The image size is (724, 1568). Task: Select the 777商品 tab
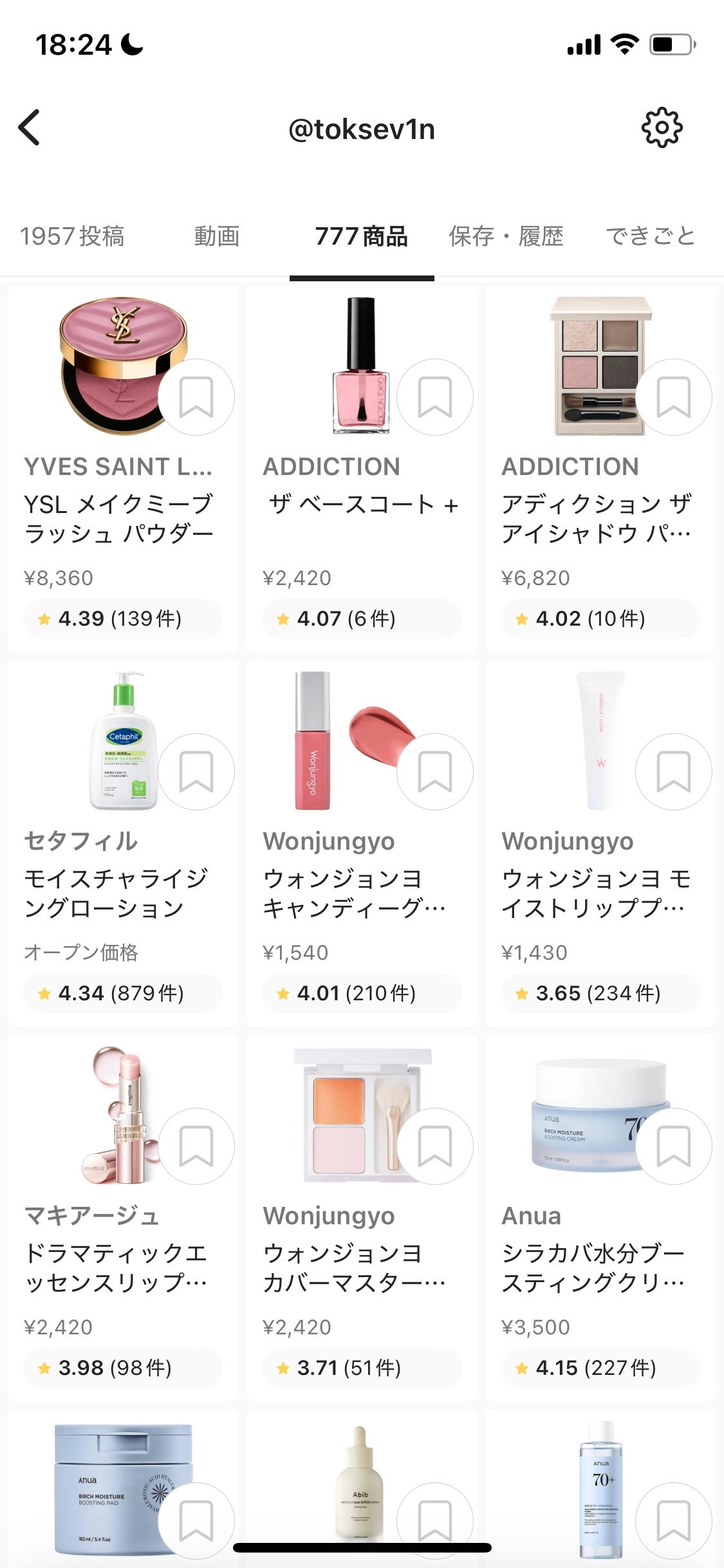361,236
